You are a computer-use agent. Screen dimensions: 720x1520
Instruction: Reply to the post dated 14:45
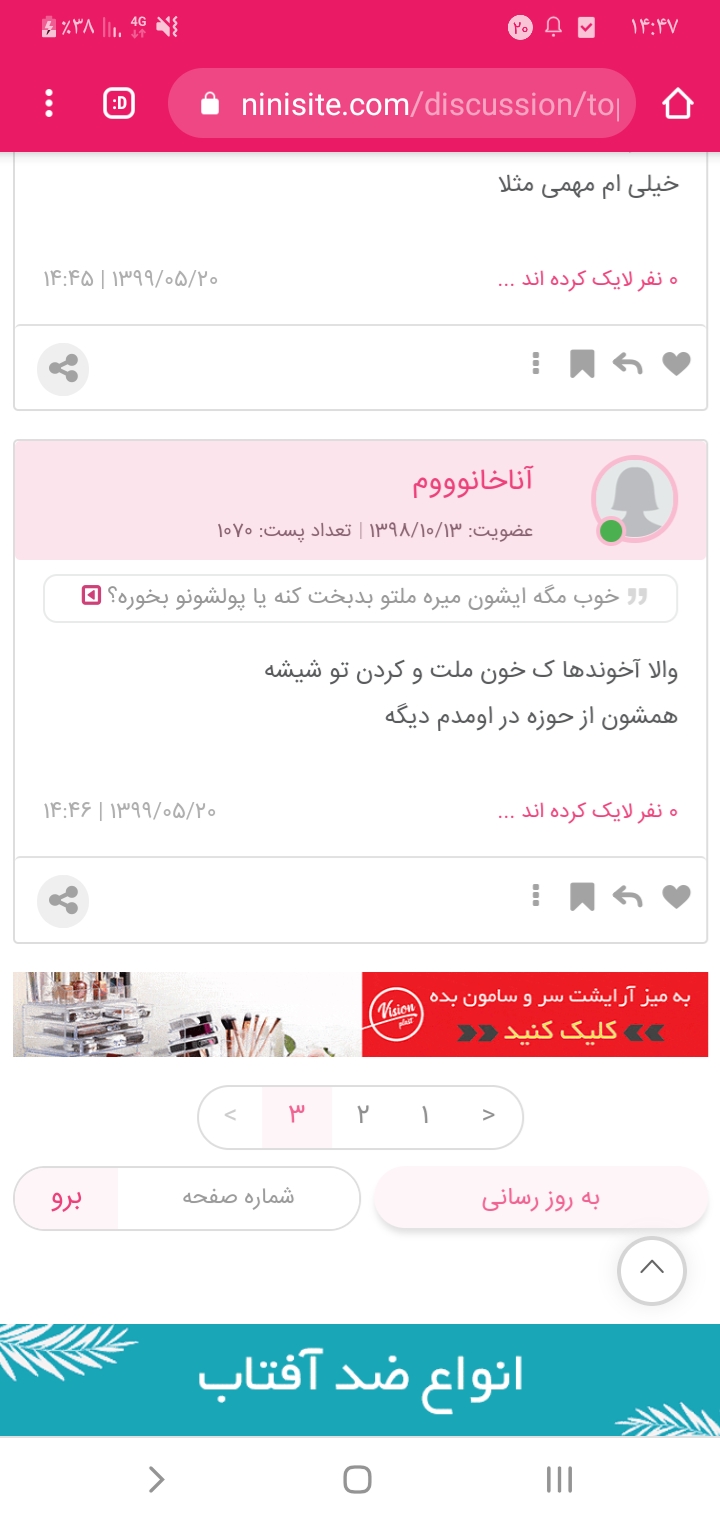[627, 364]
